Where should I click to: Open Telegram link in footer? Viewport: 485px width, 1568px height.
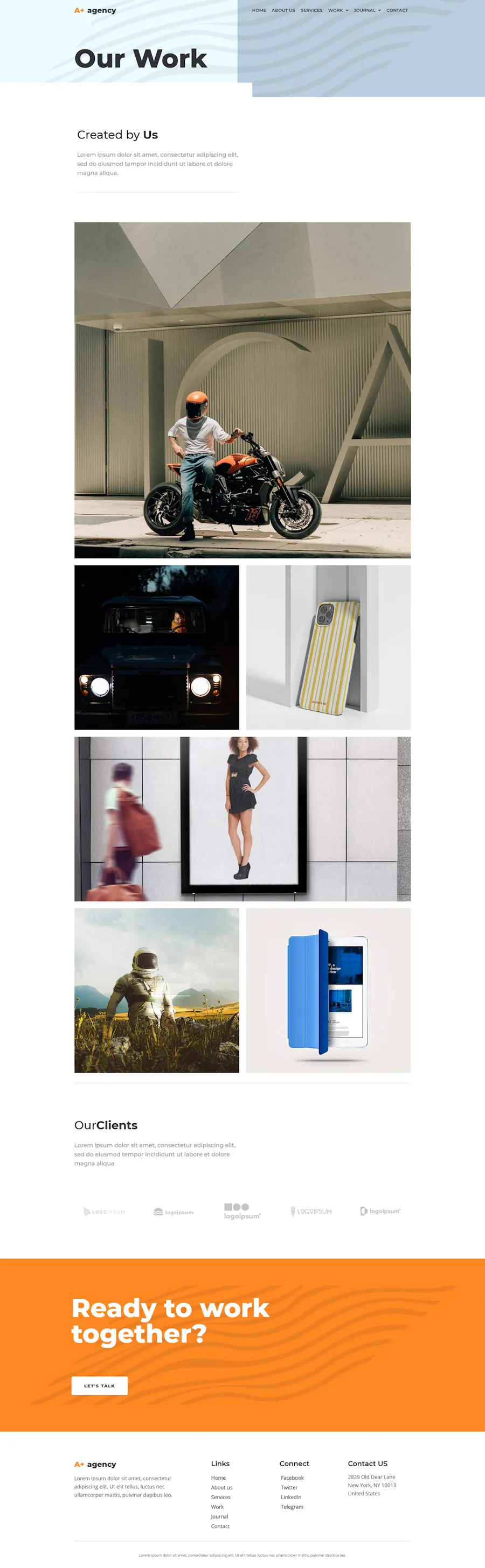pyautogui.click(x=292, y=1507)
